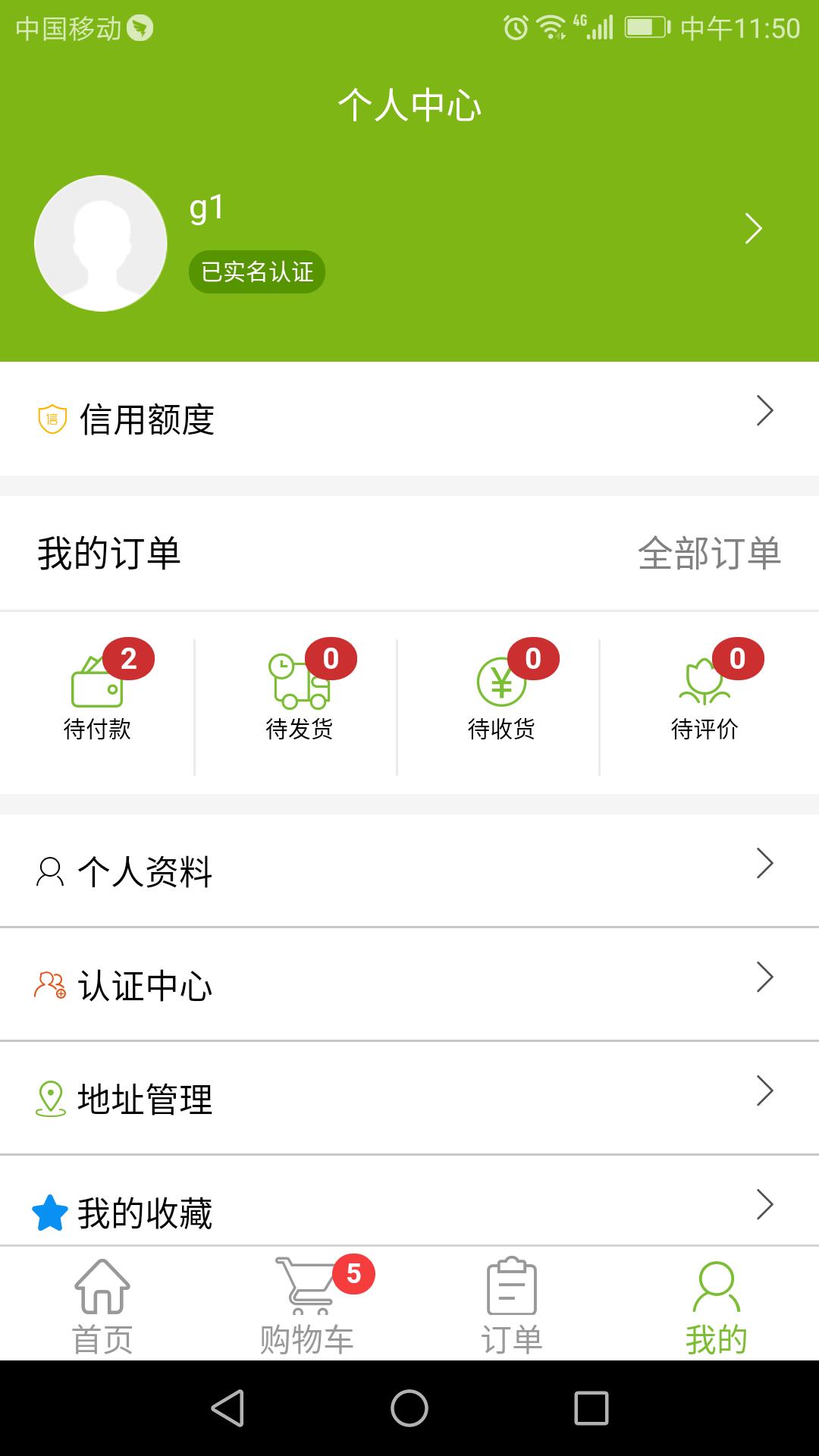Viewport: 819px width, 1456px height.
Task: Open 信用额度 credit limit row
Action: 409,419
